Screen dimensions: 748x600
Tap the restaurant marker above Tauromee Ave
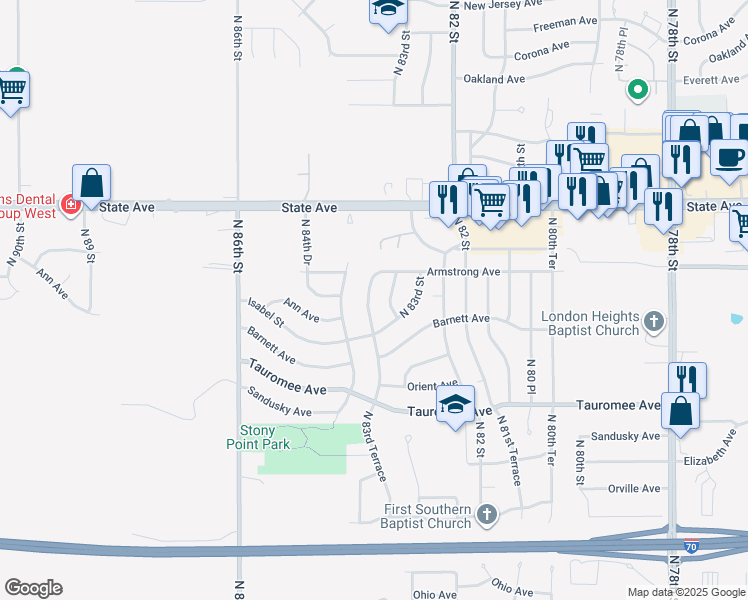(687, 379)
